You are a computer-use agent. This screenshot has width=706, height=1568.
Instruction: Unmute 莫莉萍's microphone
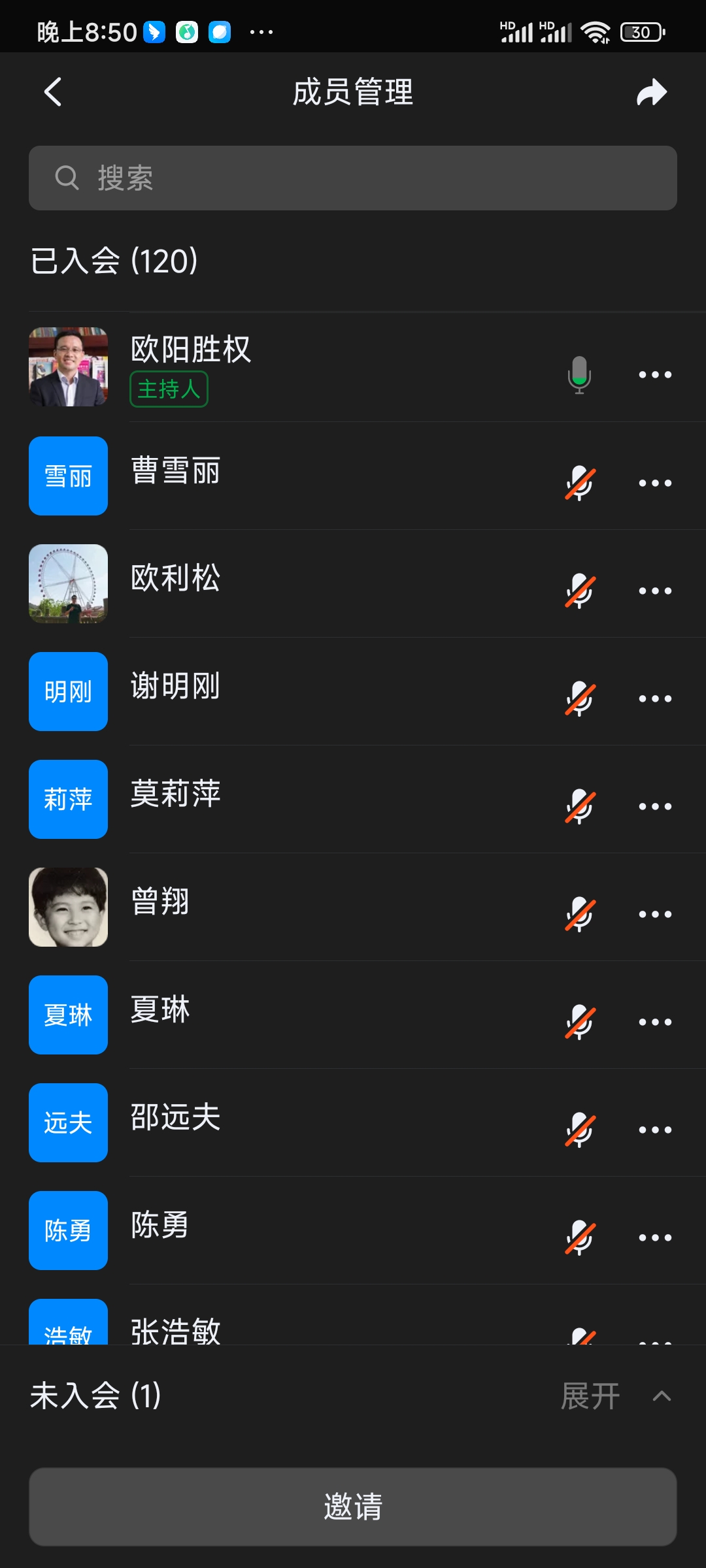point(579,807)
